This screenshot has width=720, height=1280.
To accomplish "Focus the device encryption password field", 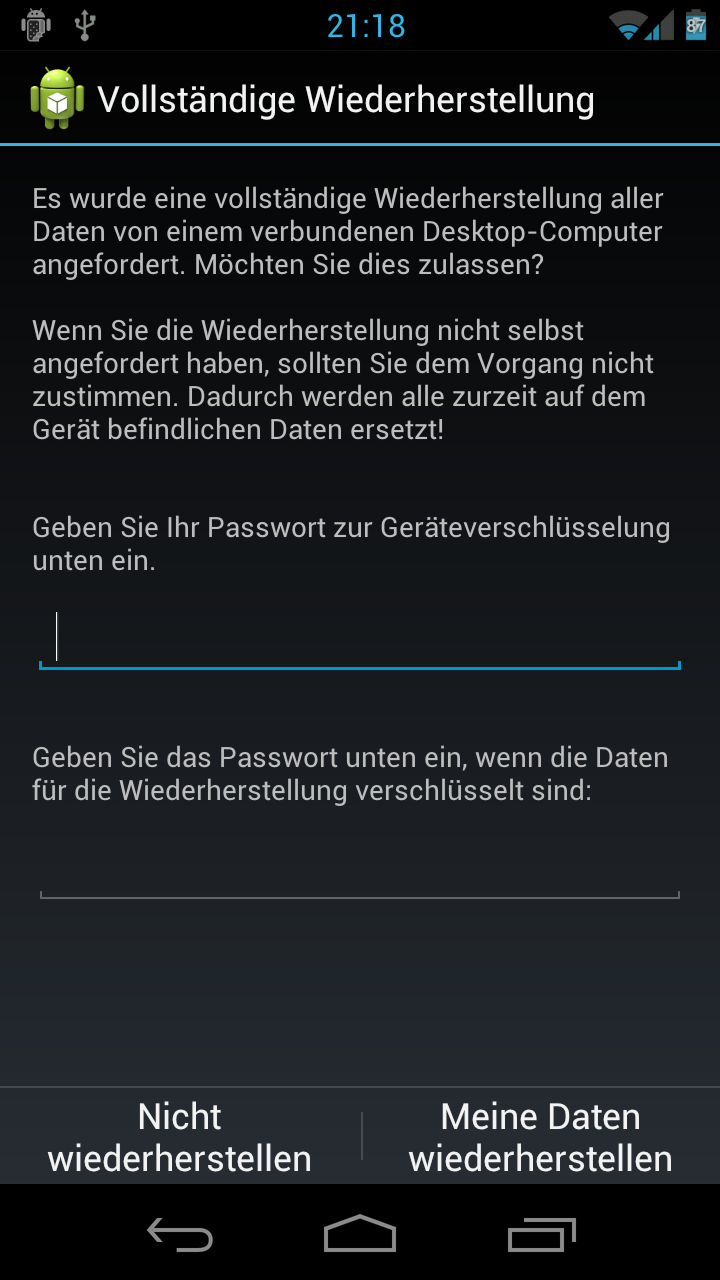I will [x=360, y=638].
